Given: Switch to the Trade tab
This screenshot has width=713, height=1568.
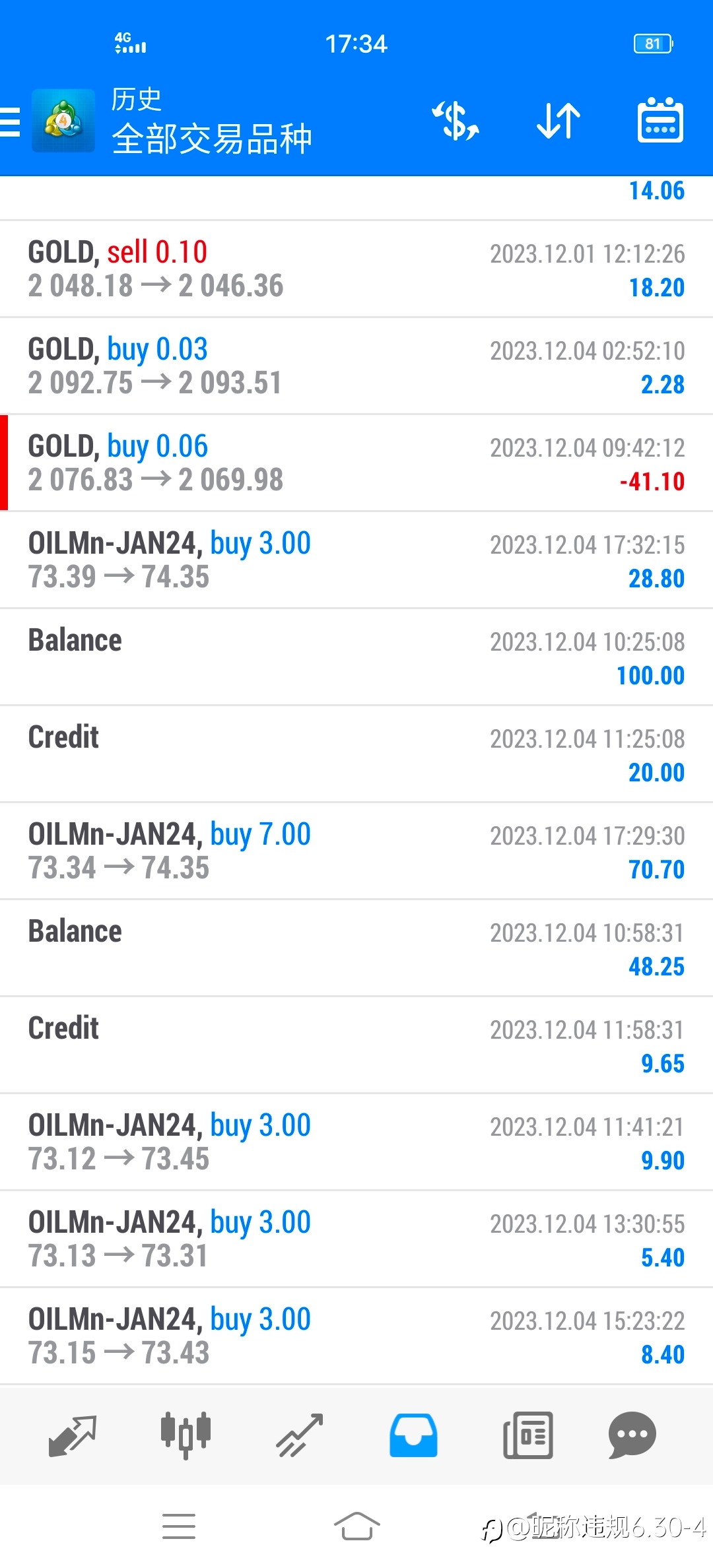Looking at the screenshot, I should coord(299,1435).
